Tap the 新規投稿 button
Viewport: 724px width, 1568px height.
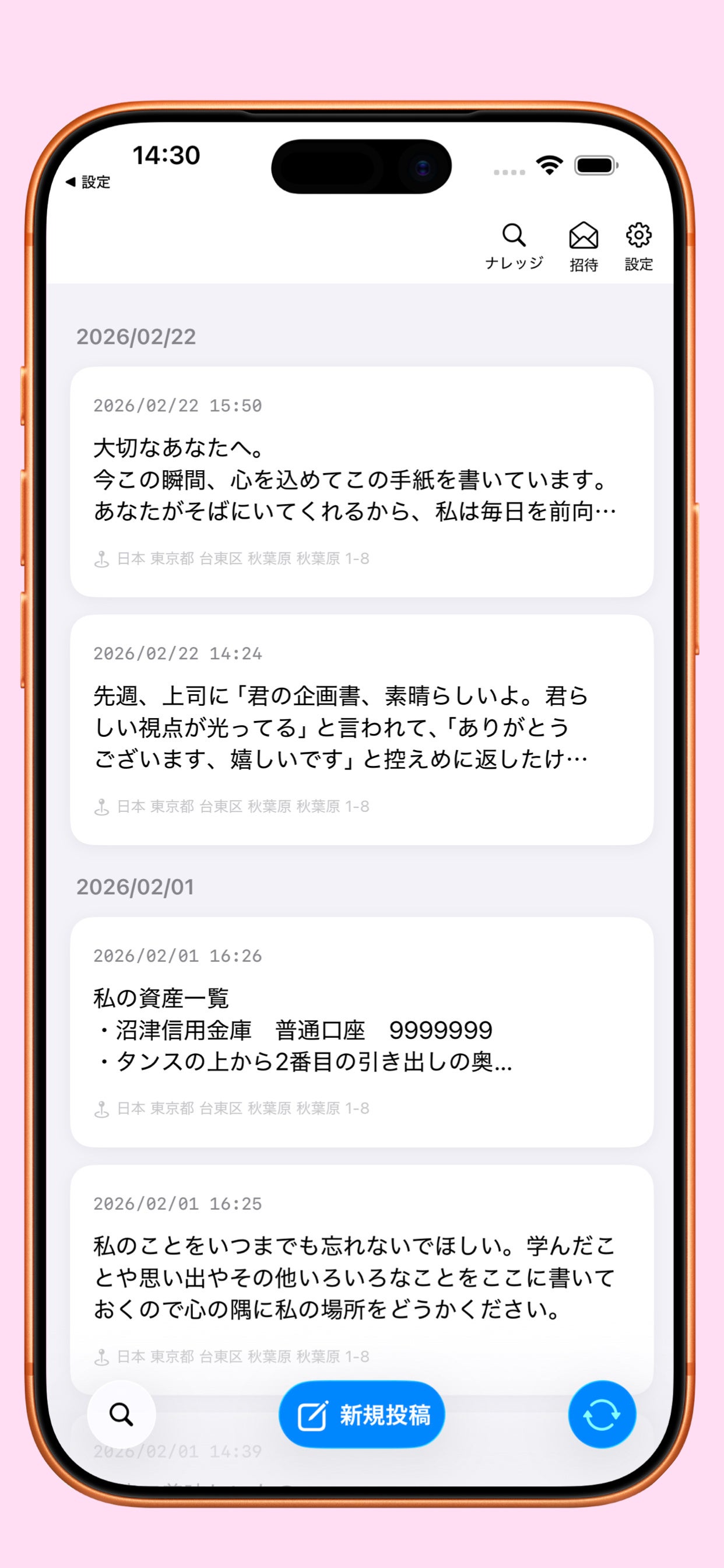click(362, 1415)
